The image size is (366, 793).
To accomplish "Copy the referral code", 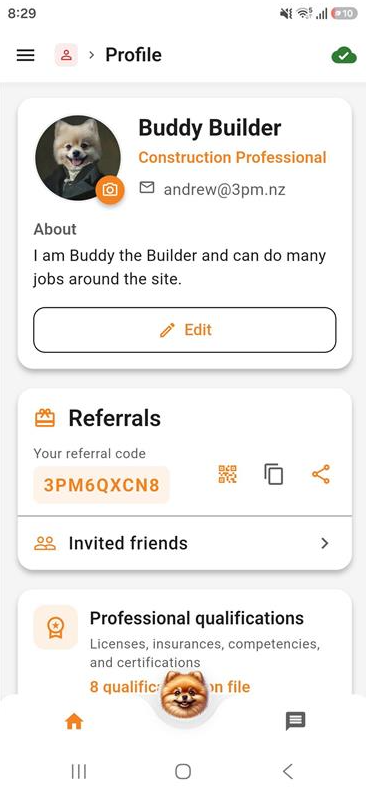I will (x=273, y=474).
